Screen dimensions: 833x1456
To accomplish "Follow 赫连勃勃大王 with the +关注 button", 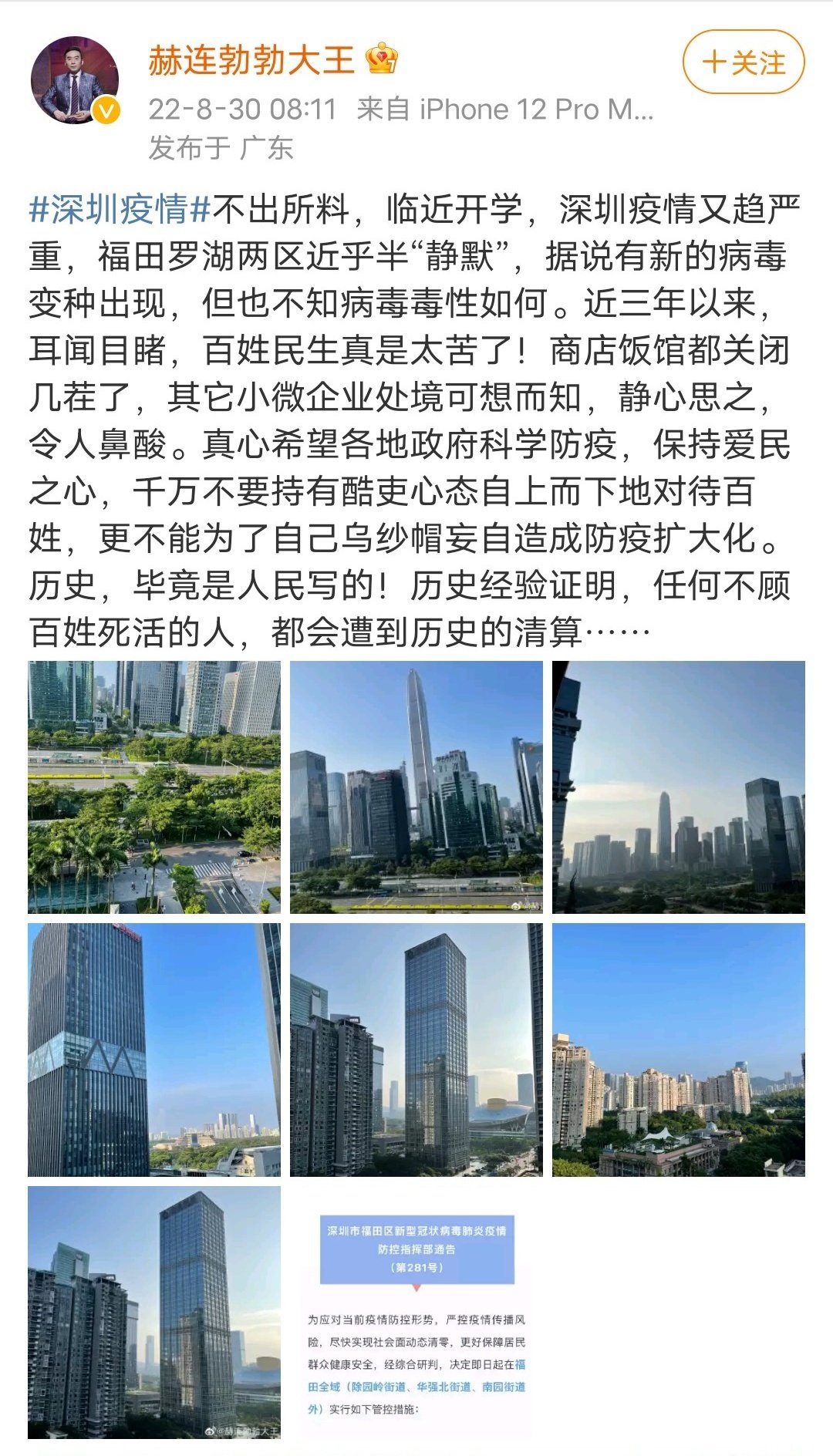I will pyautogui.click(x=744, y=62).
